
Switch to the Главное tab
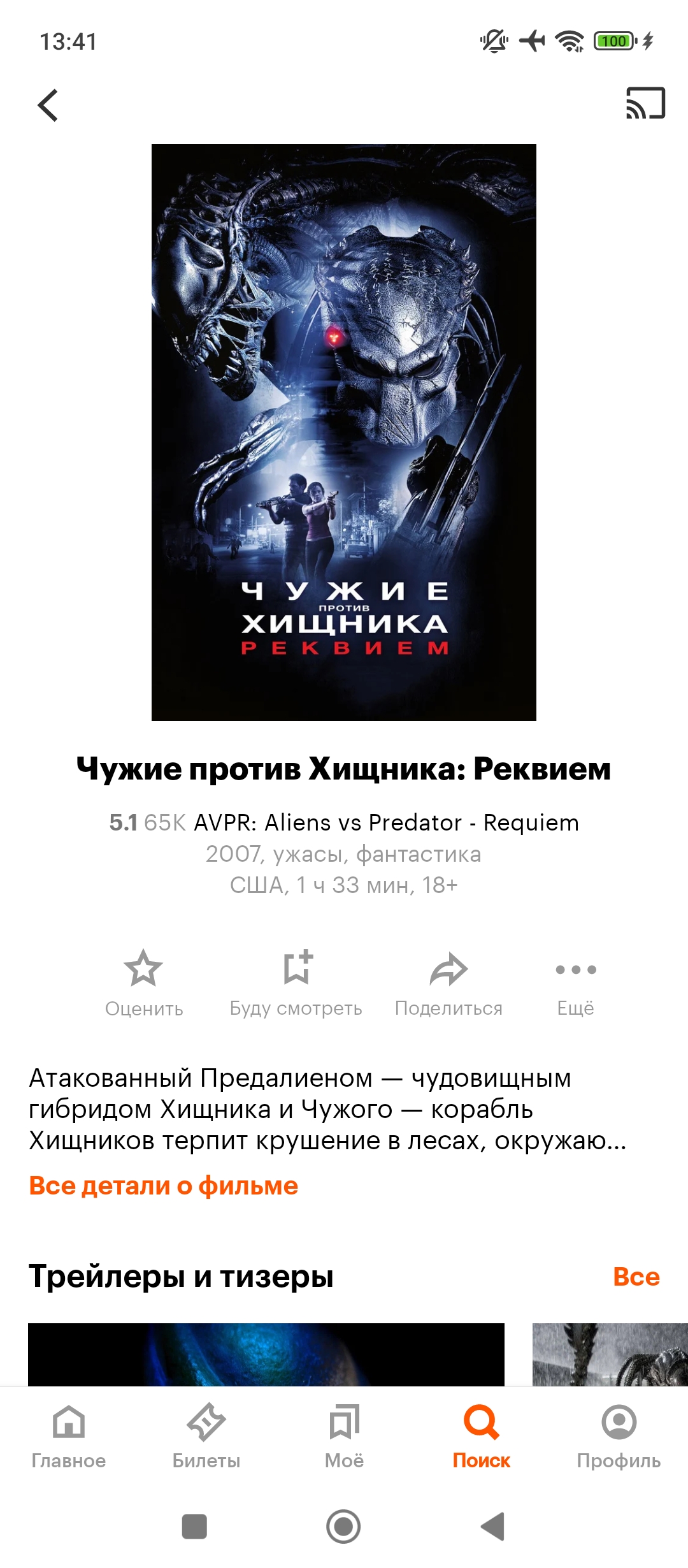point(69,1437)
